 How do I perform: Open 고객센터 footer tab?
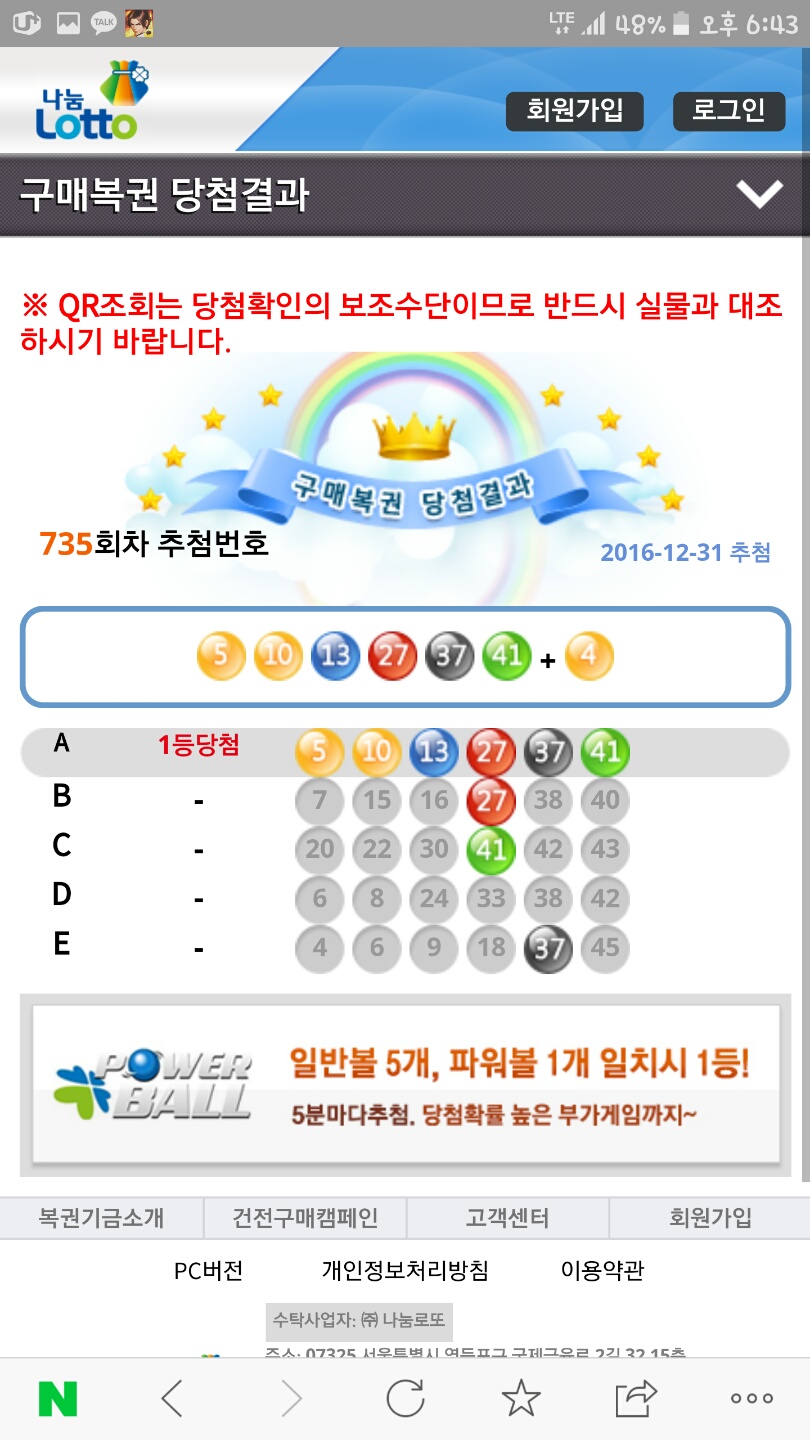(x=507, y=1218)
